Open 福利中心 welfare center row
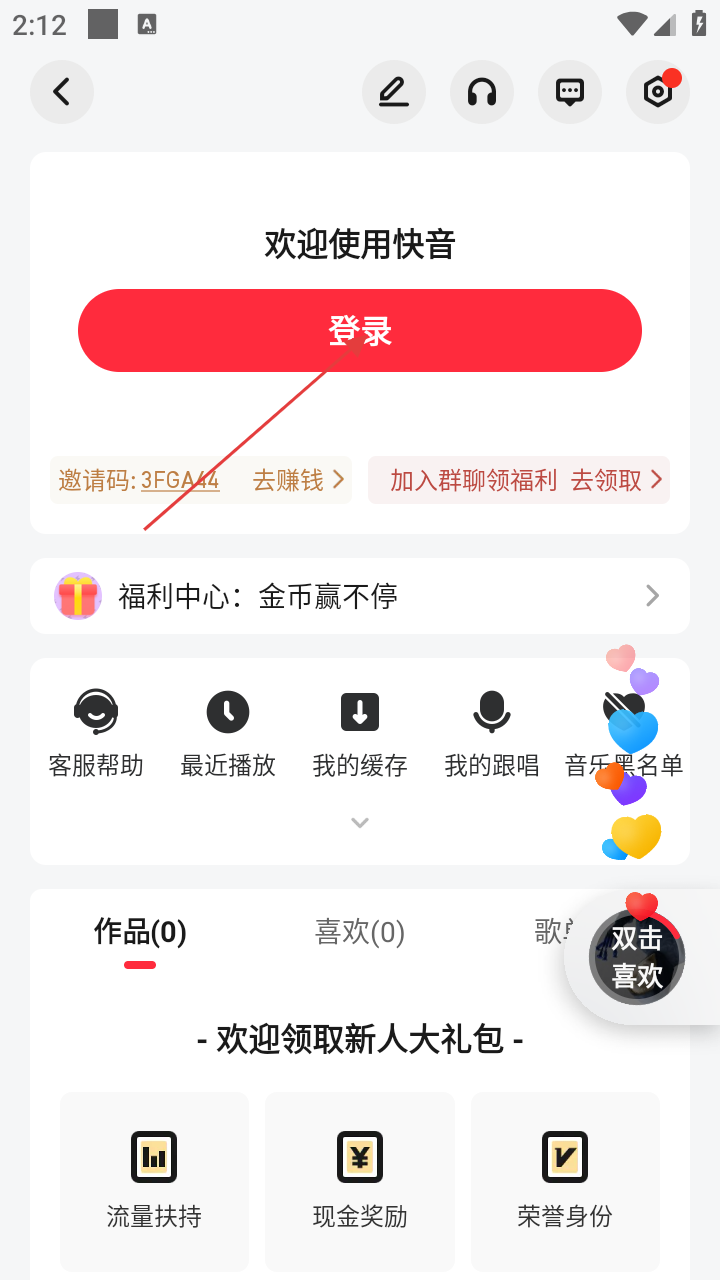The height and width of the screenshot is (1280, 720). point(360,596)
